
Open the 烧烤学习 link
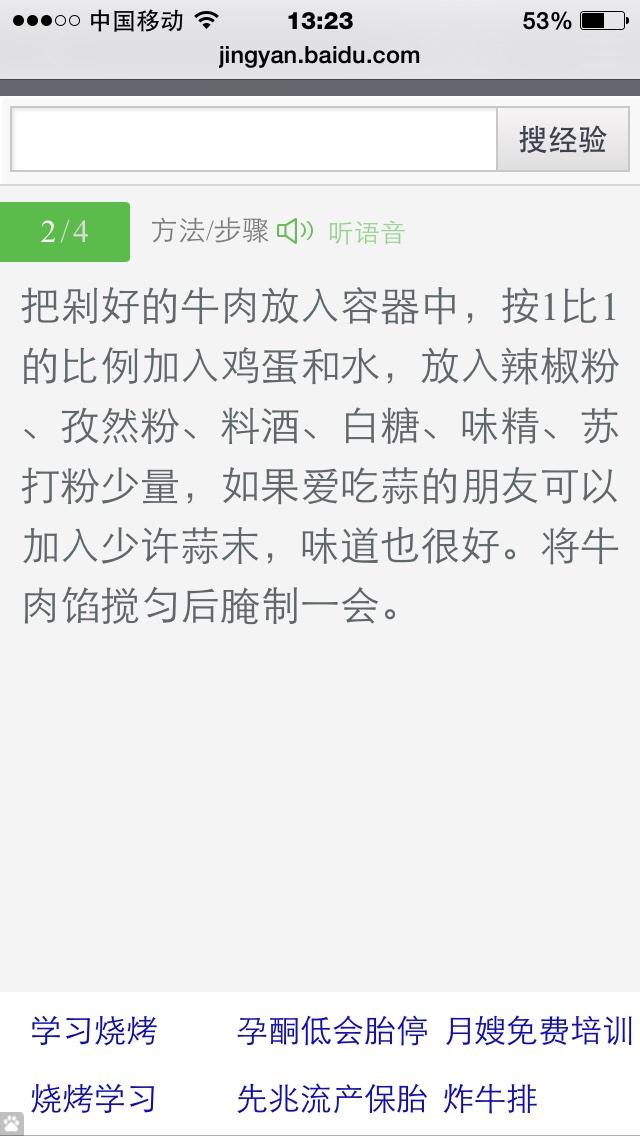94,1098
